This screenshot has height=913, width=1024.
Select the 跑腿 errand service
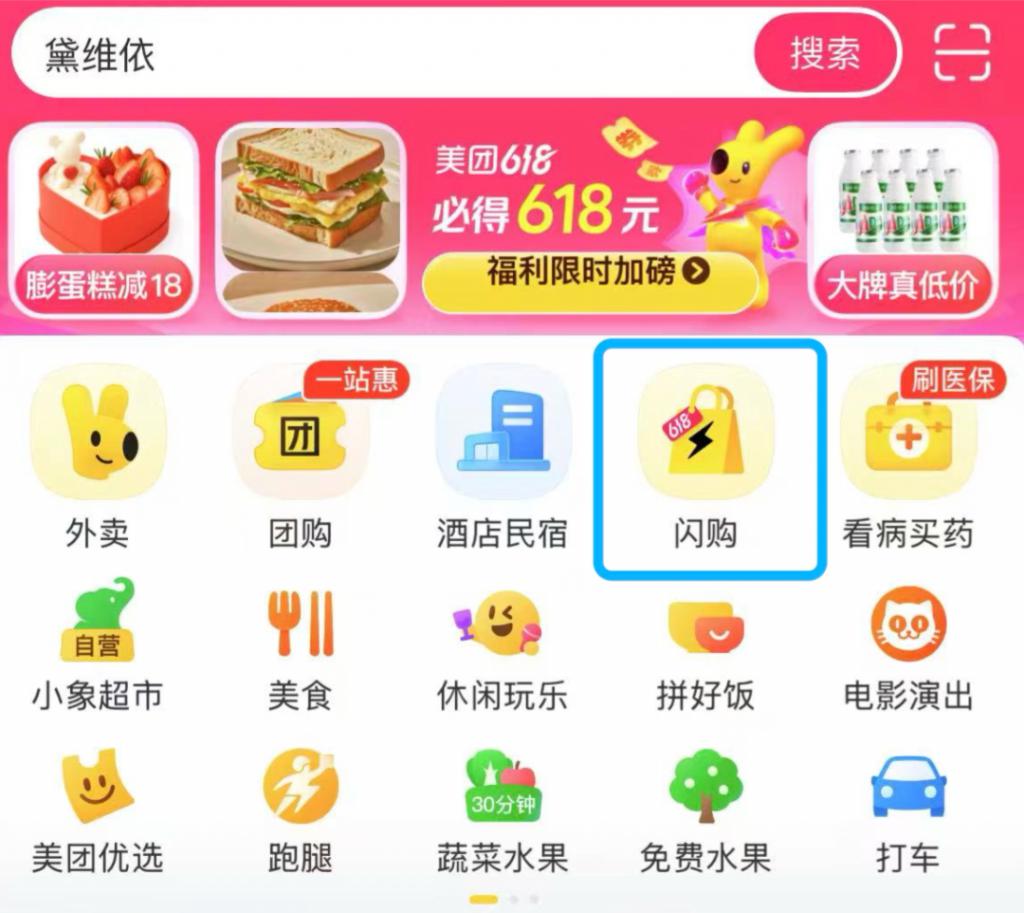[300, 810]
